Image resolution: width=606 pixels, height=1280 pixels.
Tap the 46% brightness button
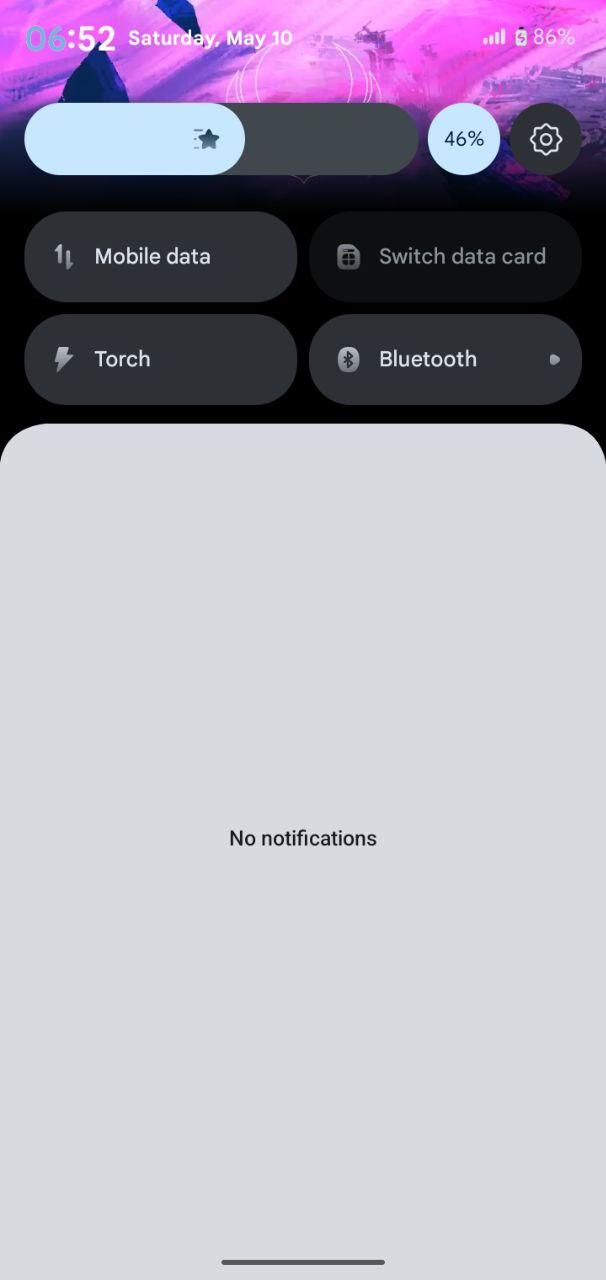[464, 139]
